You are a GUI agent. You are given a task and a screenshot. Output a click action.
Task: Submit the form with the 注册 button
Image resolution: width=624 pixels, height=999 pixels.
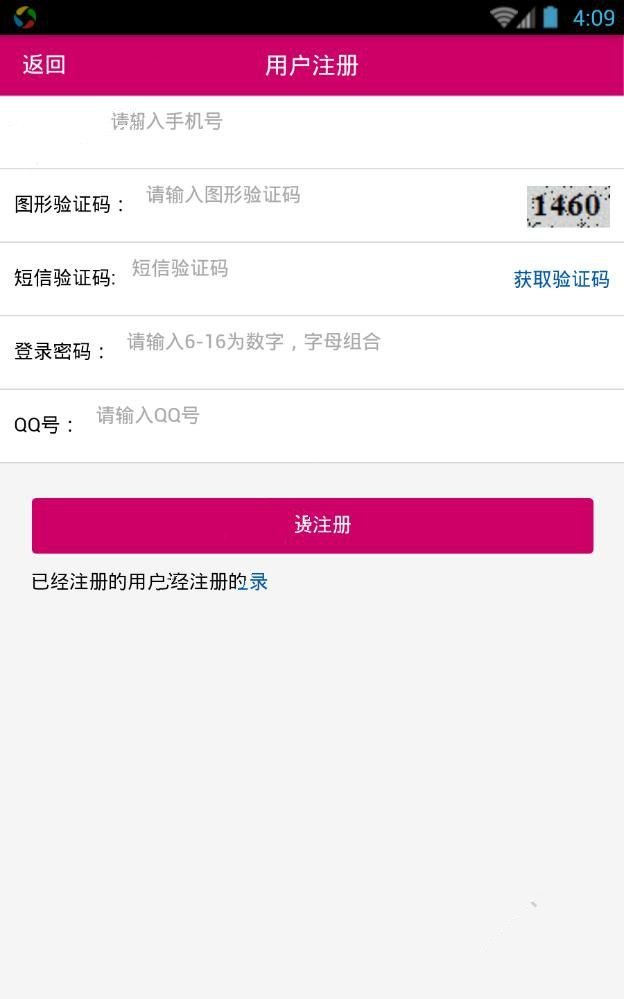pyautogui.click(x=312, y=526)
